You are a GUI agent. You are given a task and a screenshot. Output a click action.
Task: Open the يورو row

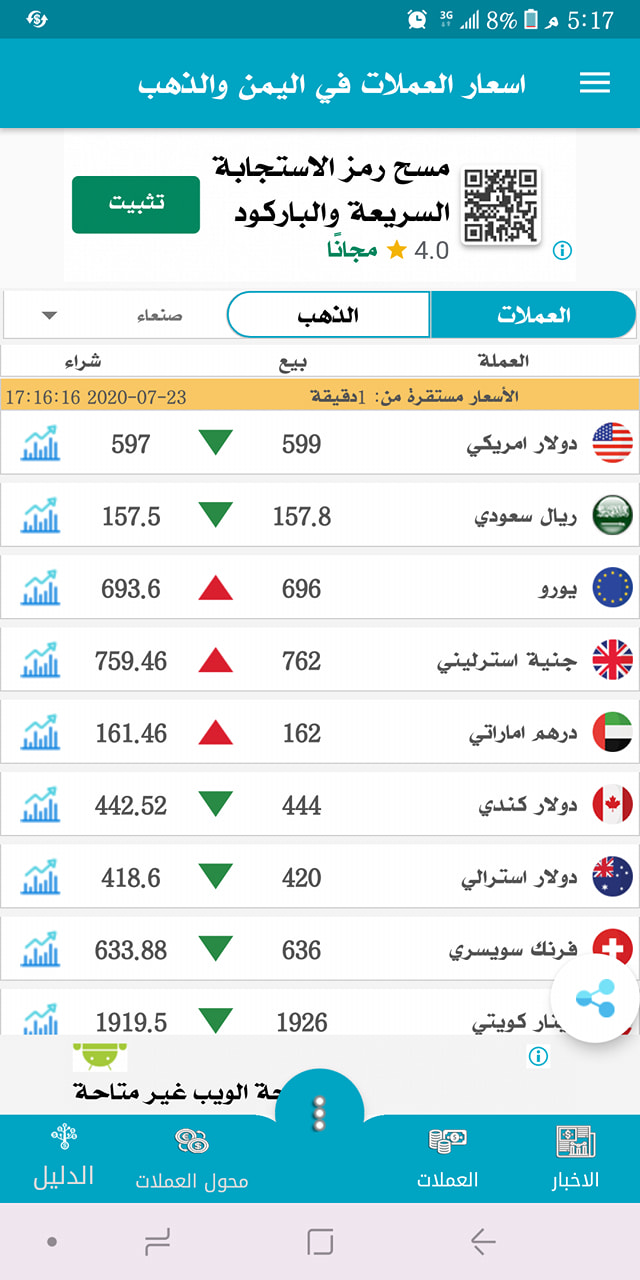320,589
